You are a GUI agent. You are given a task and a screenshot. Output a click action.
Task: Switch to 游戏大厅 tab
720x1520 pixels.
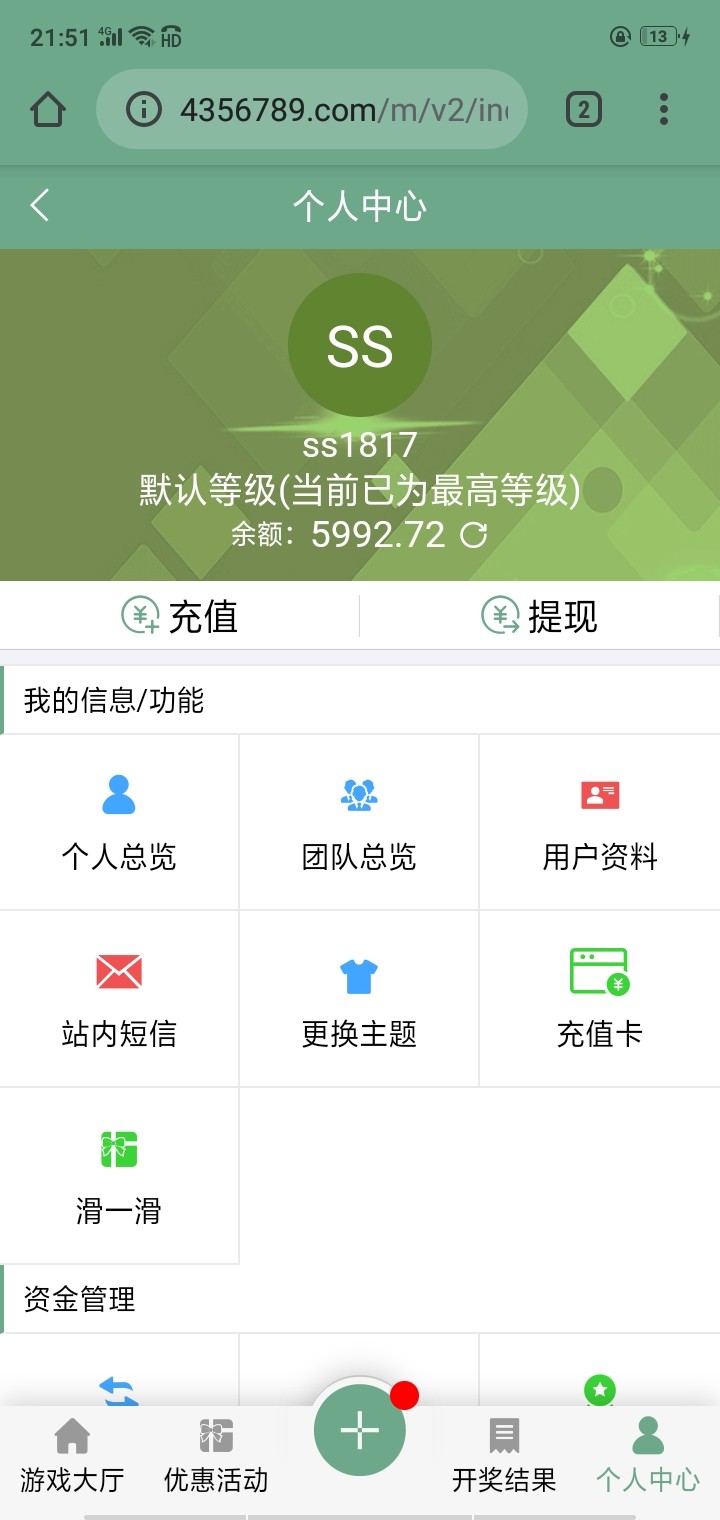(72, 1455)
